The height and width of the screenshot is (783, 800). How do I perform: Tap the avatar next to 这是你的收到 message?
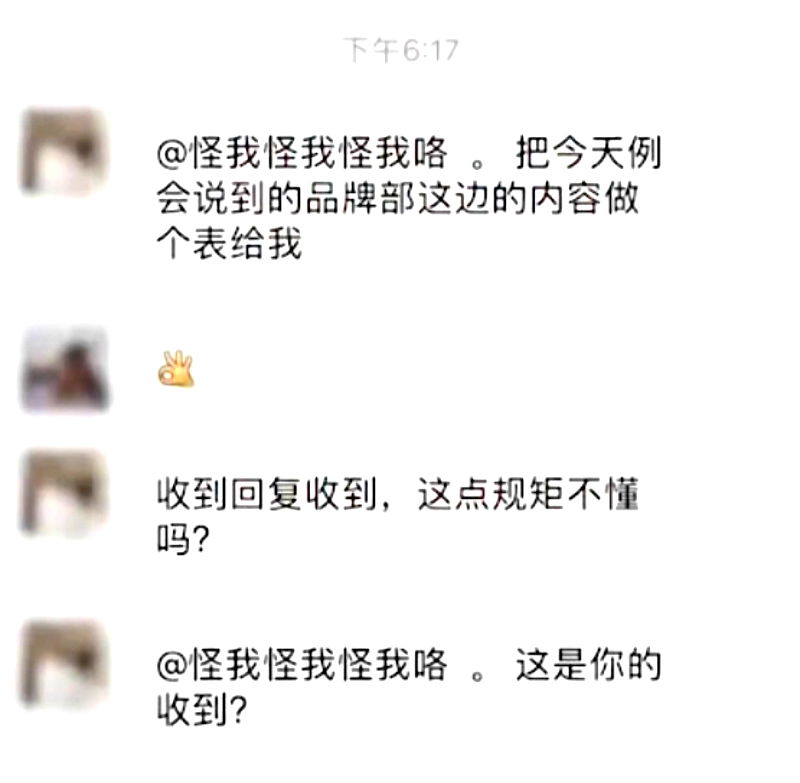click(64, 664)
